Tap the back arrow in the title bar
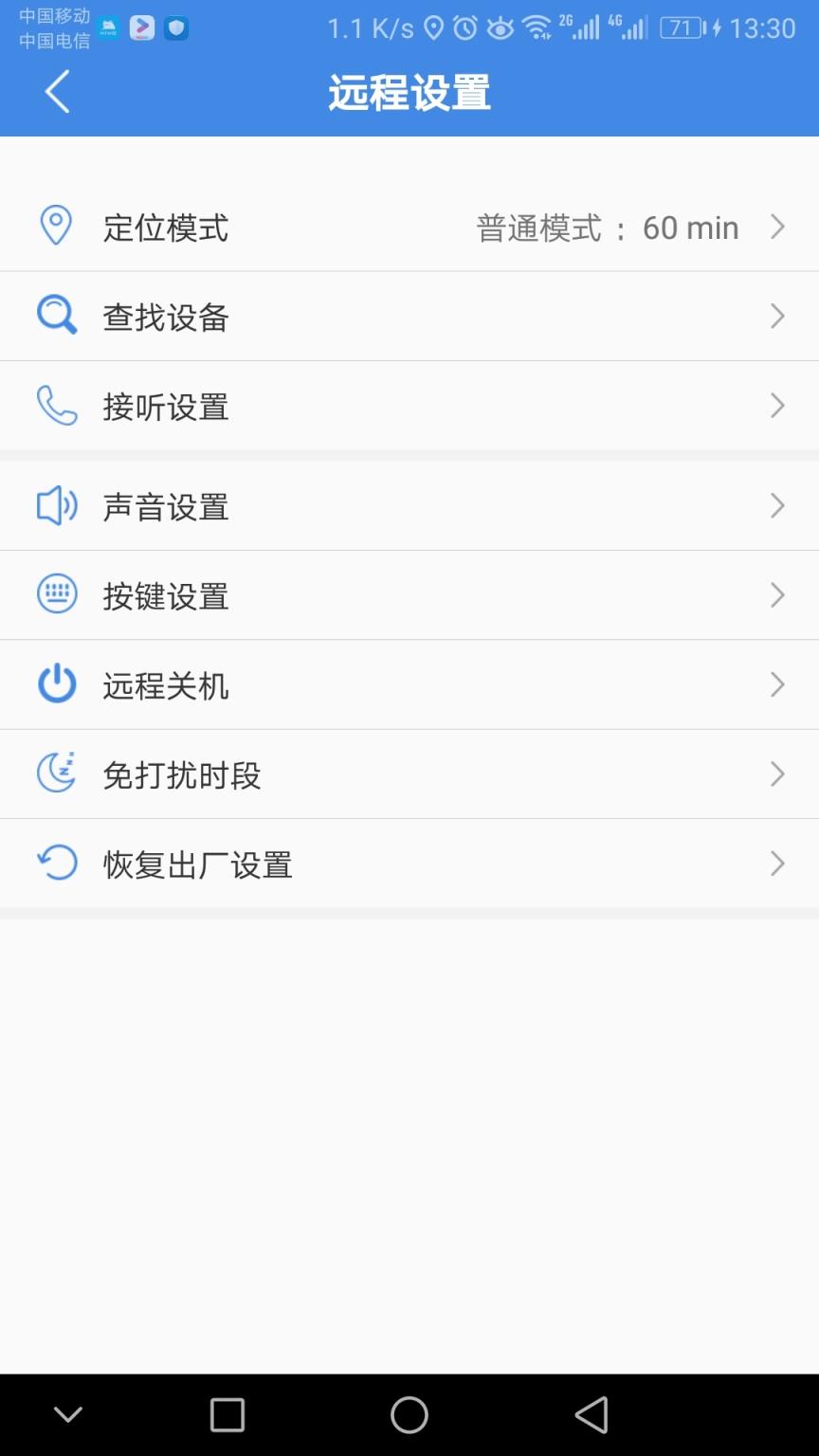The image size is (819, 1456). [x=56, y=91]
